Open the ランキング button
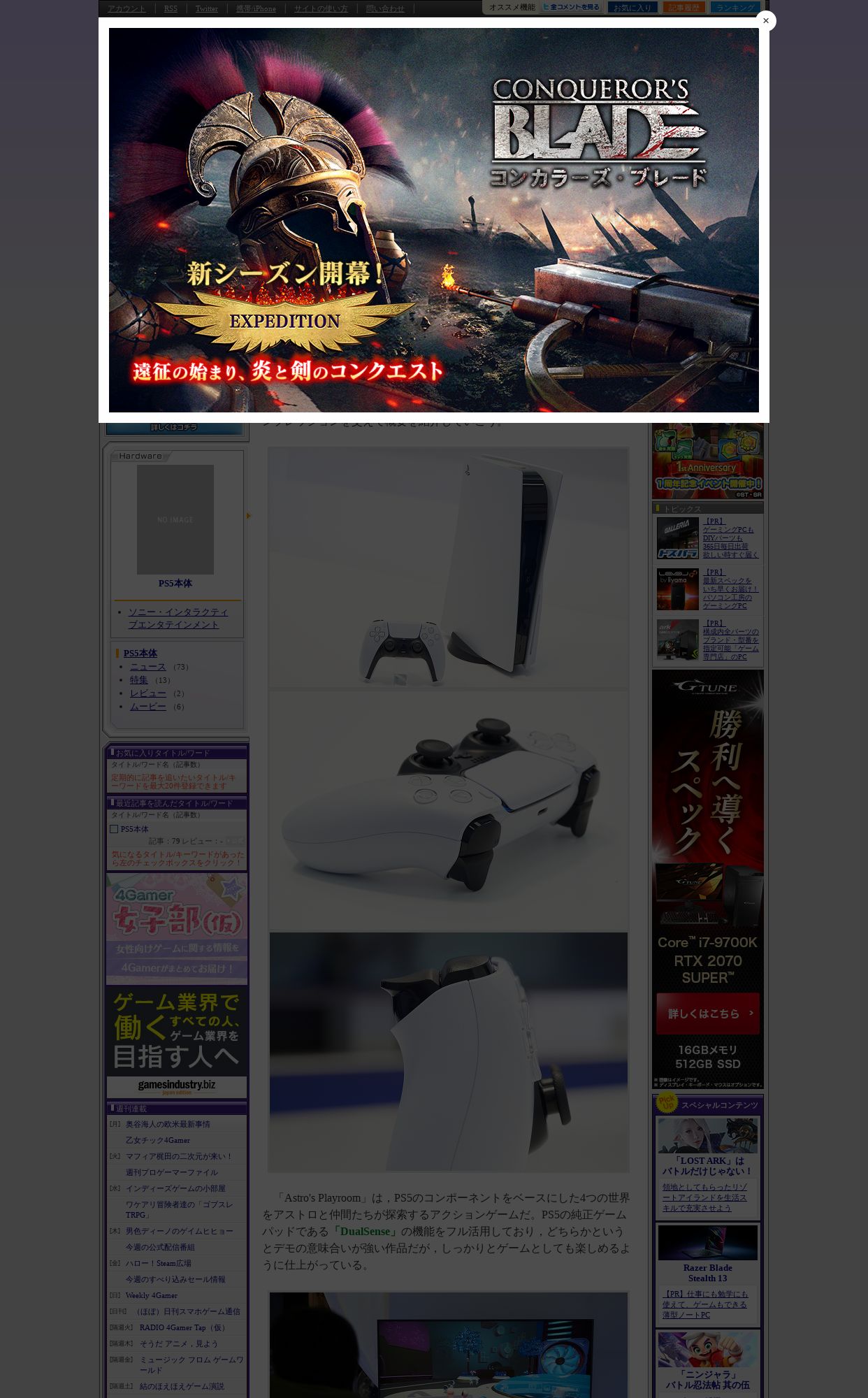 [735, 8]
